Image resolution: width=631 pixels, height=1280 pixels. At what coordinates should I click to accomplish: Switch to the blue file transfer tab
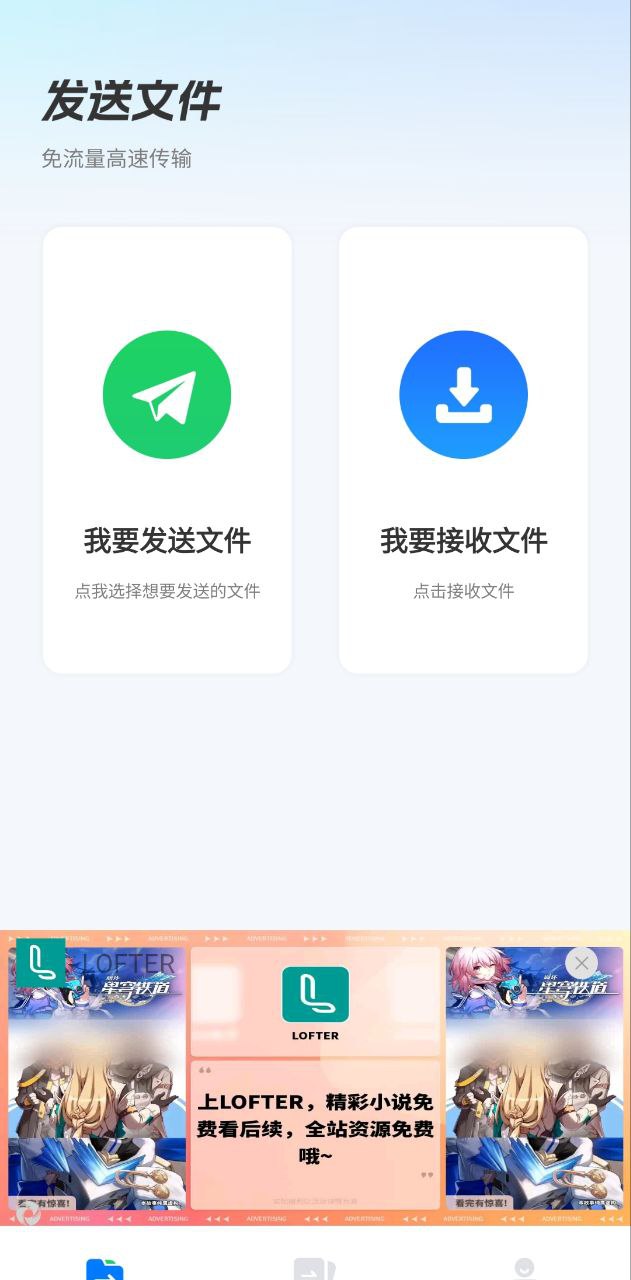pos(105,1268)
